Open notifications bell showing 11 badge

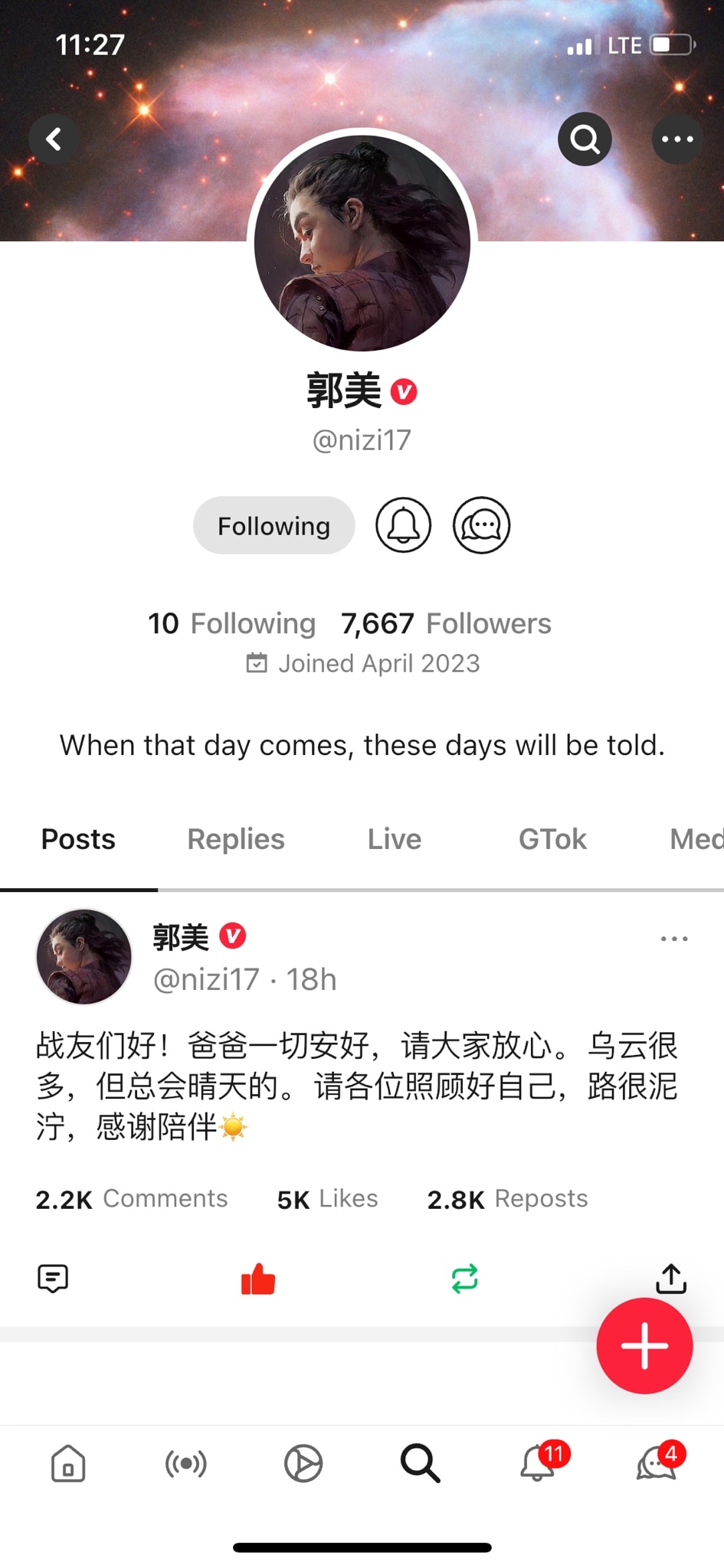click(538, 1463)
